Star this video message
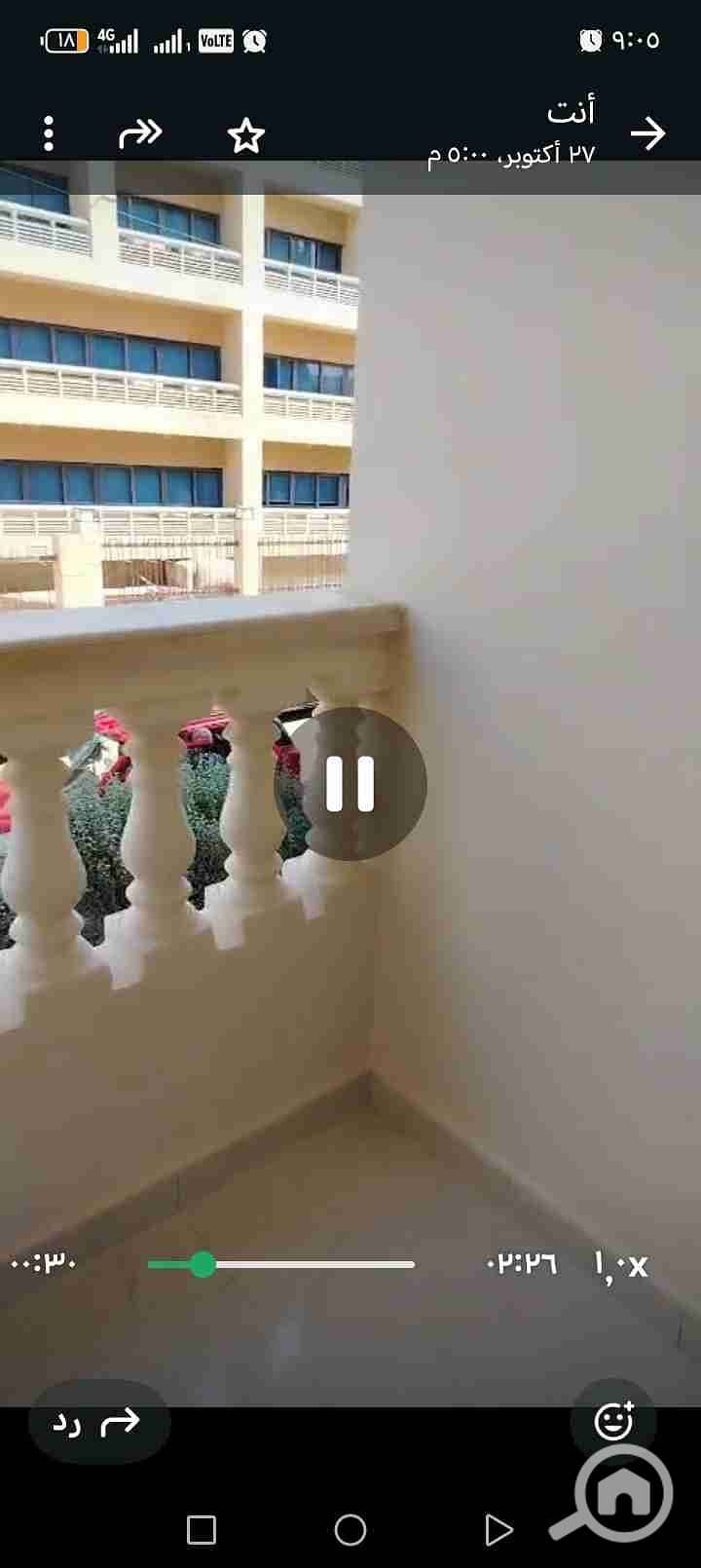The image size is (701, 1568). coord(246,135)
